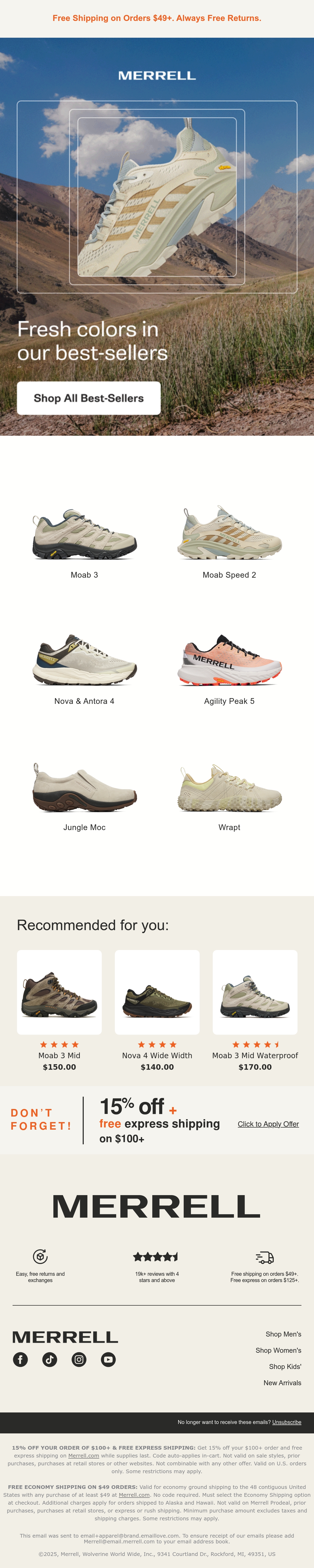Open Merrell's Instagram page
This screenshot has width=314, height=1568.
point(79,1360)
